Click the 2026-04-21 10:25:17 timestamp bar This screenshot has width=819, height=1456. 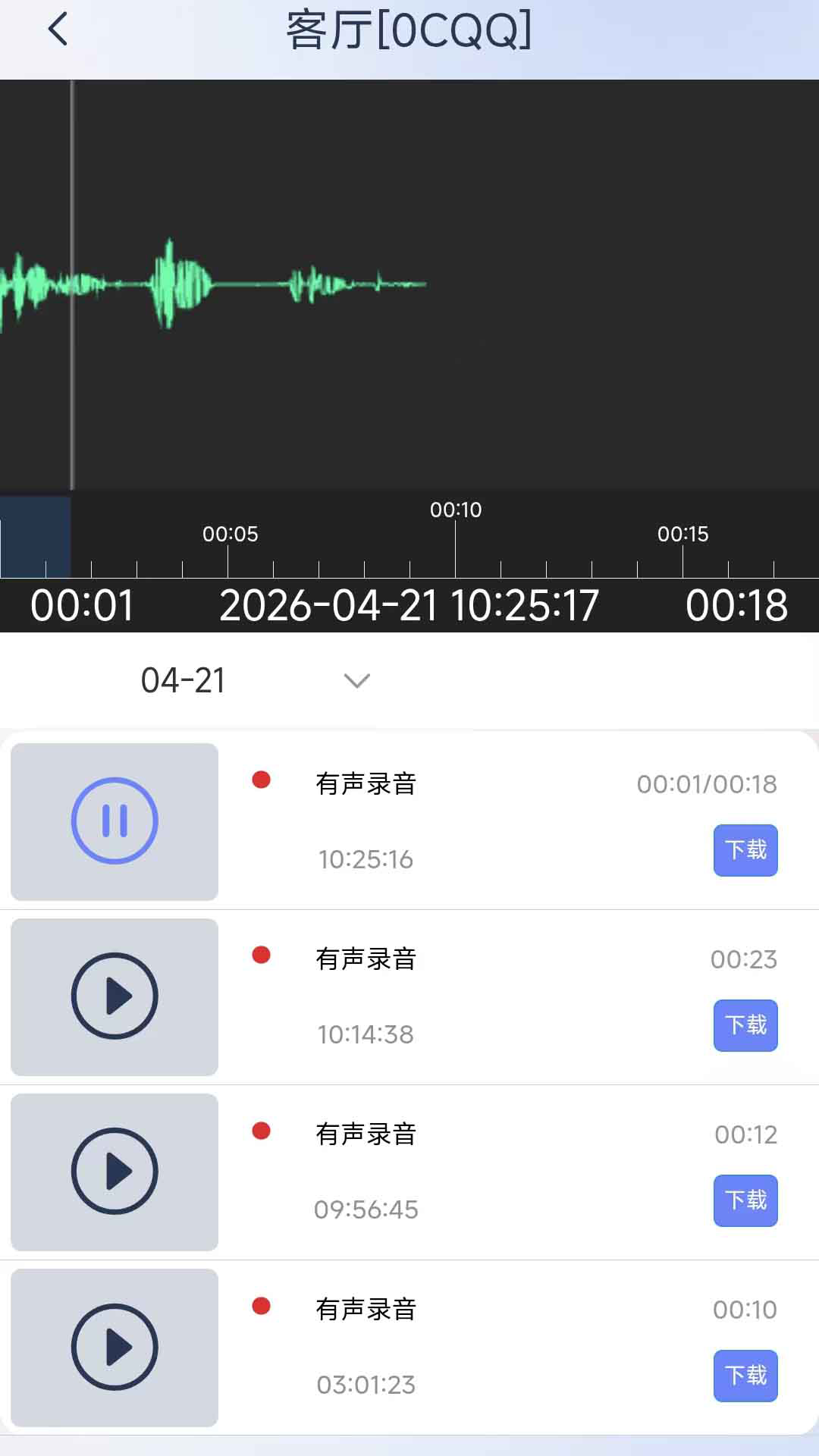point(409,604)
